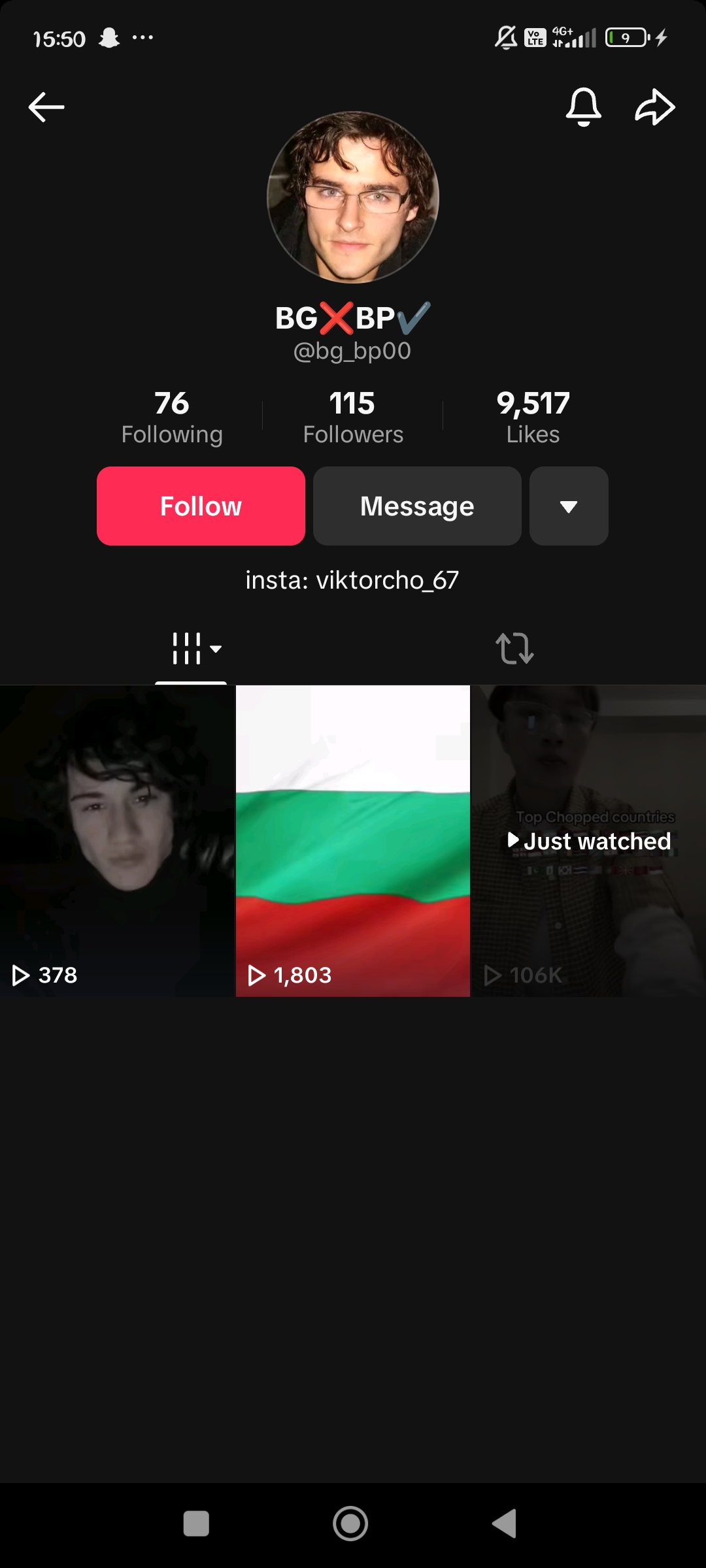This screenshot has width=706, height=1568.
Task: Open the video with 378 views
Action: click(118, 841)
